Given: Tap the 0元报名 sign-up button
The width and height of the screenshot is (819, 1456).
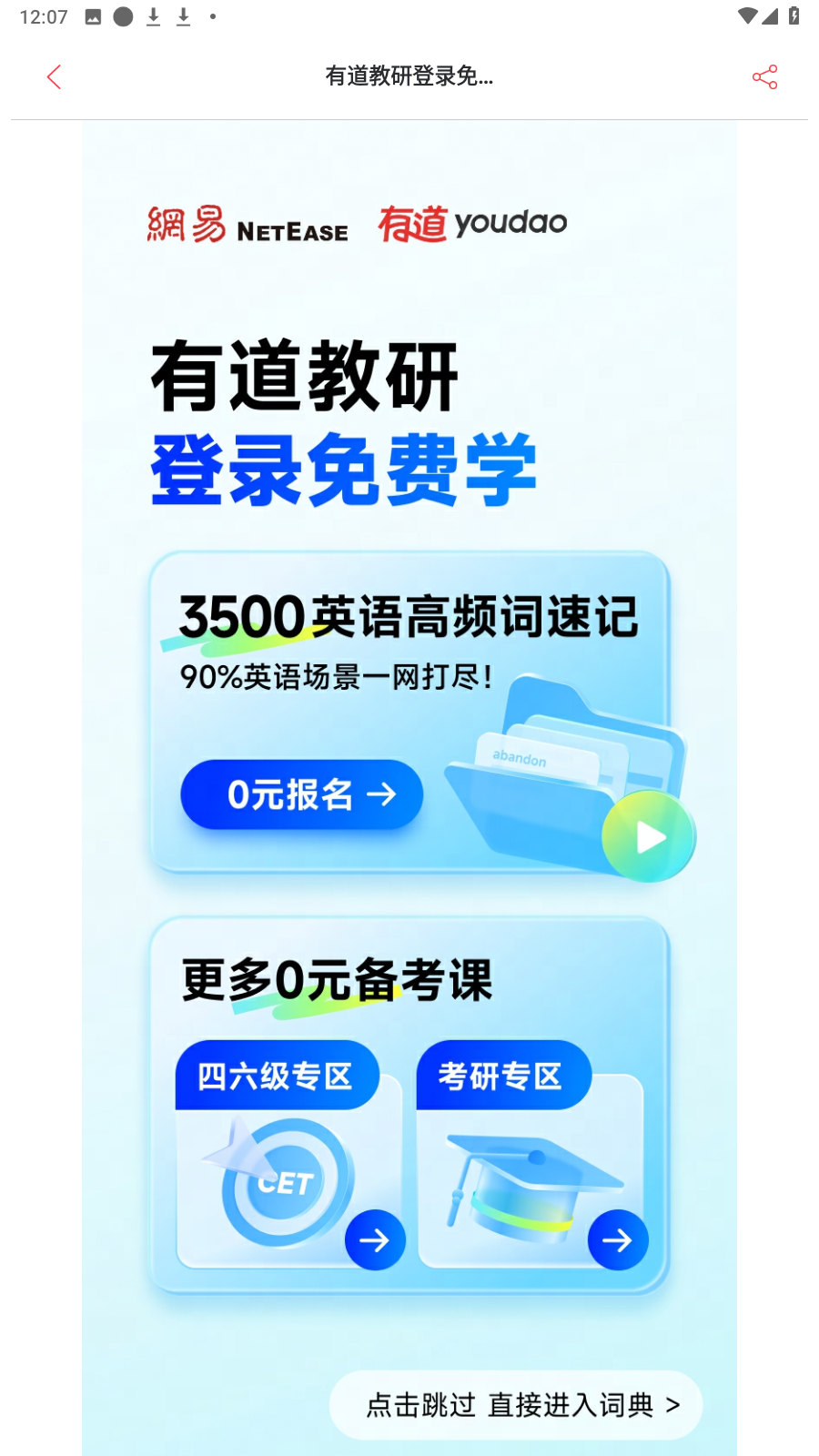Looking at the screenshot, I should click(x=302, y=794).
